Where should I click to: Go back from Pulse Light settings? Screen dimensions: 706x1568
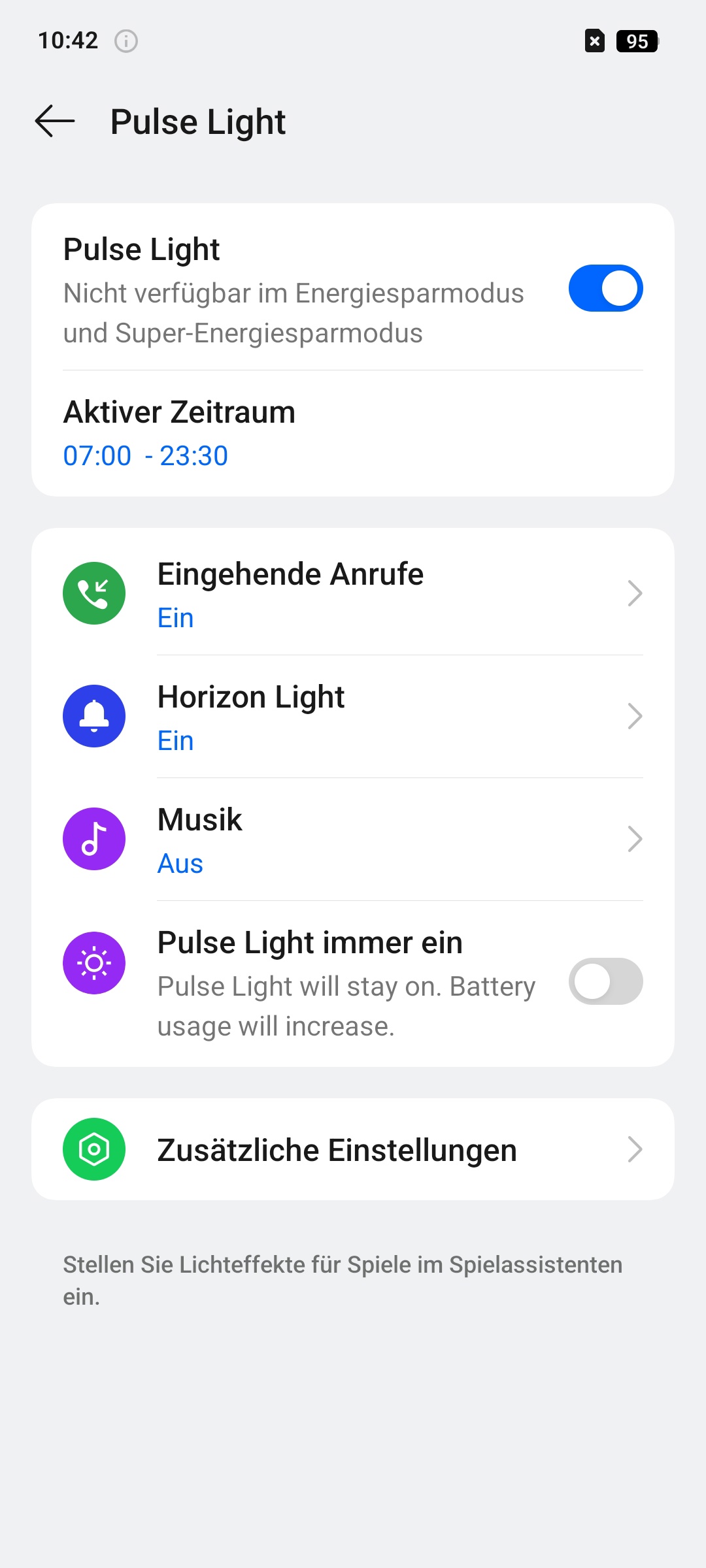(55, 122)
